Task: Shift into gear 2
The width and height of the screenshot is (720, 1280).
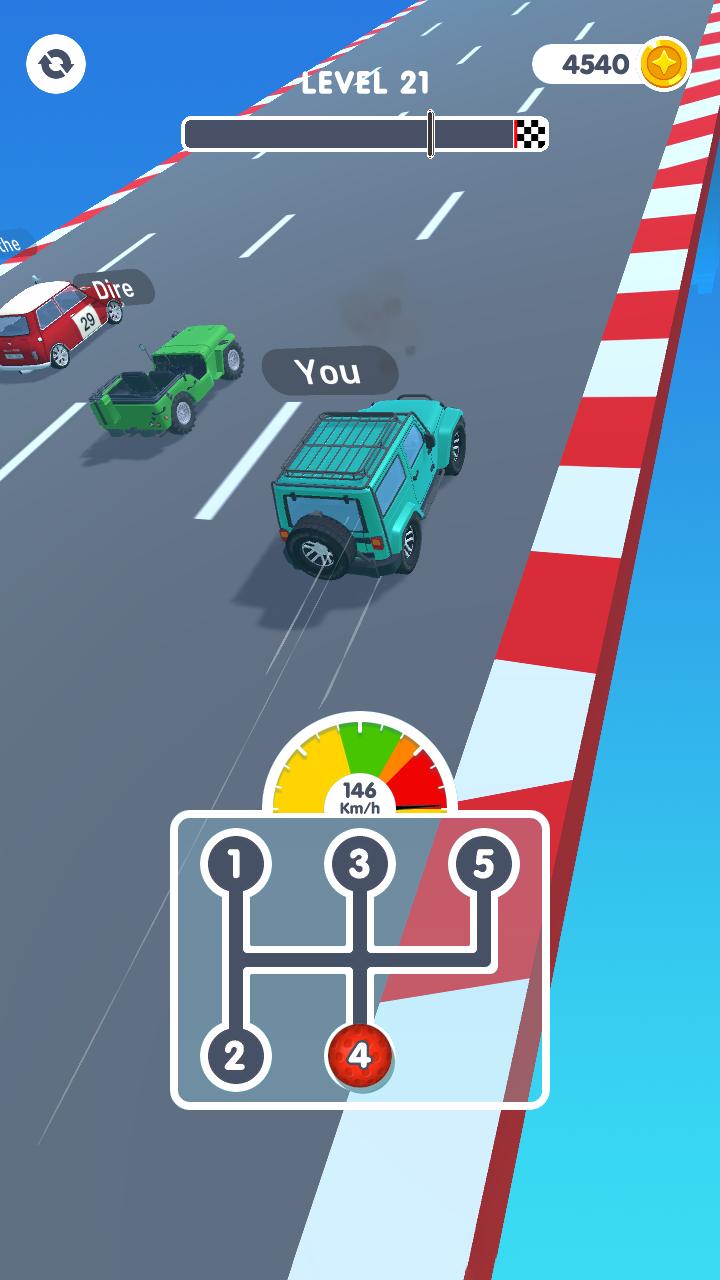Action: (x=235, y=1056)
